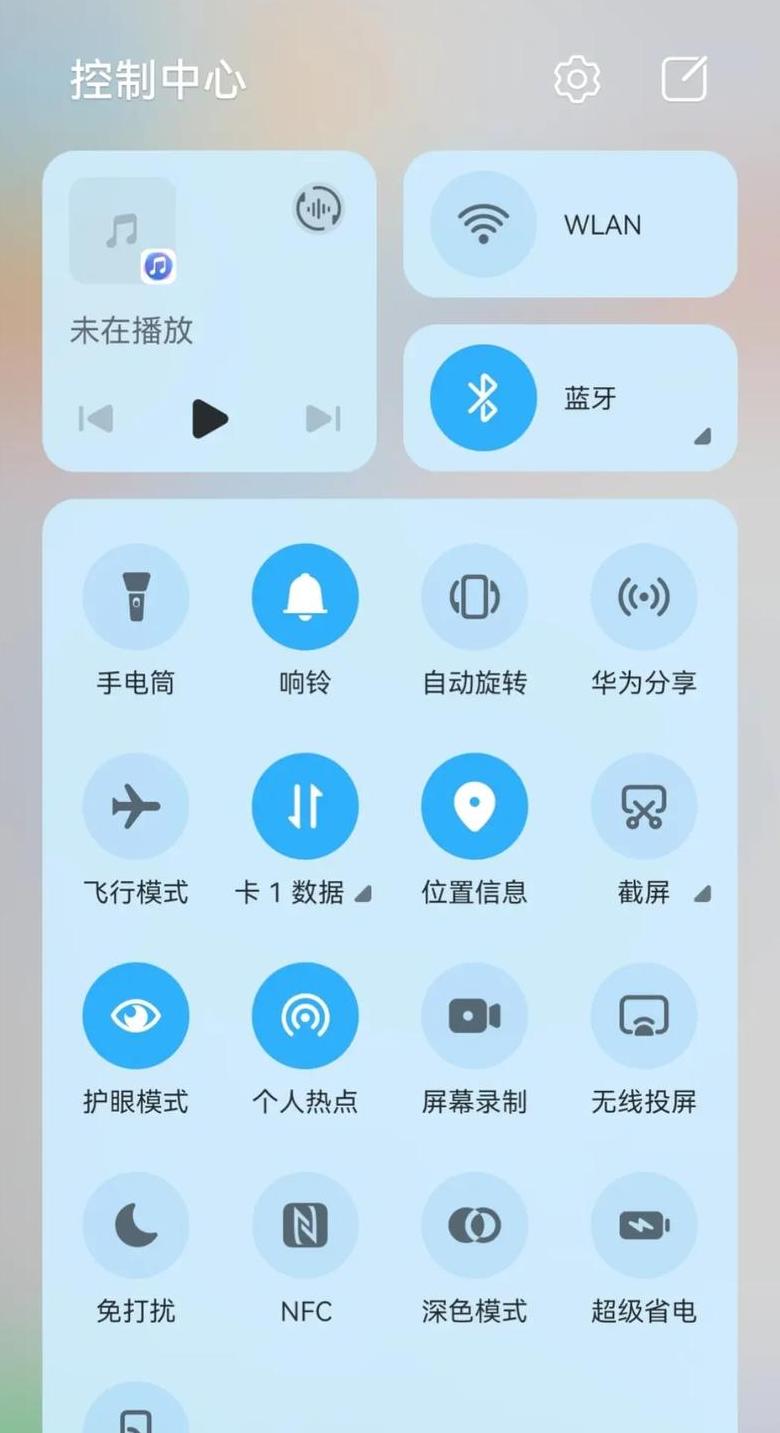Image resolution: width=780 pixels, height=1433 pixels.
Task: Disable SIM 1 mobile data (卡 1 数据)
Action: (x=305, y=806)
